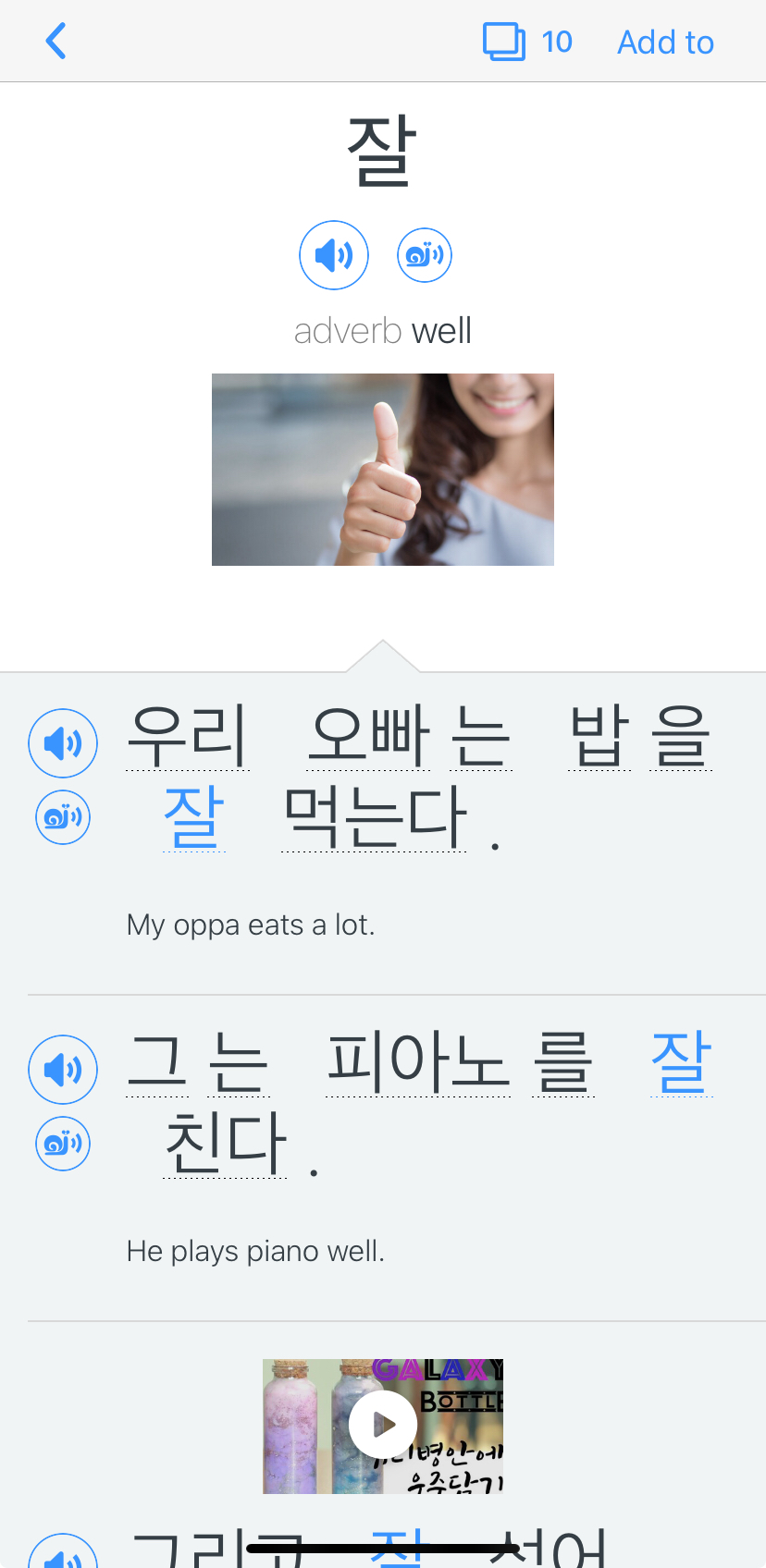This screenshot has height=1568, width=766.
Task: Look up the word 친다
Action: coord(225,1143)
